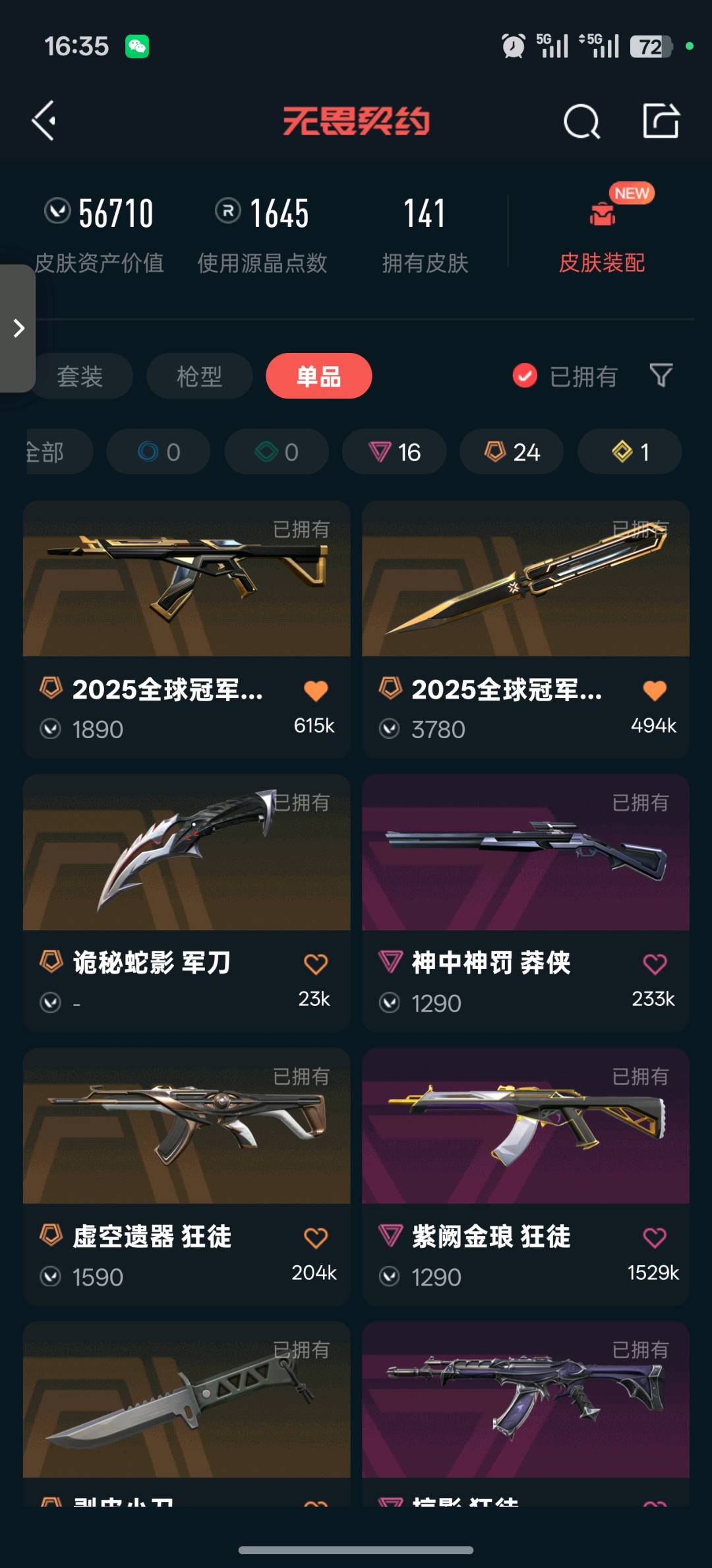Switch to the 枪型 tab
The height and width of the screenshot is (1568, 712).
199,377
